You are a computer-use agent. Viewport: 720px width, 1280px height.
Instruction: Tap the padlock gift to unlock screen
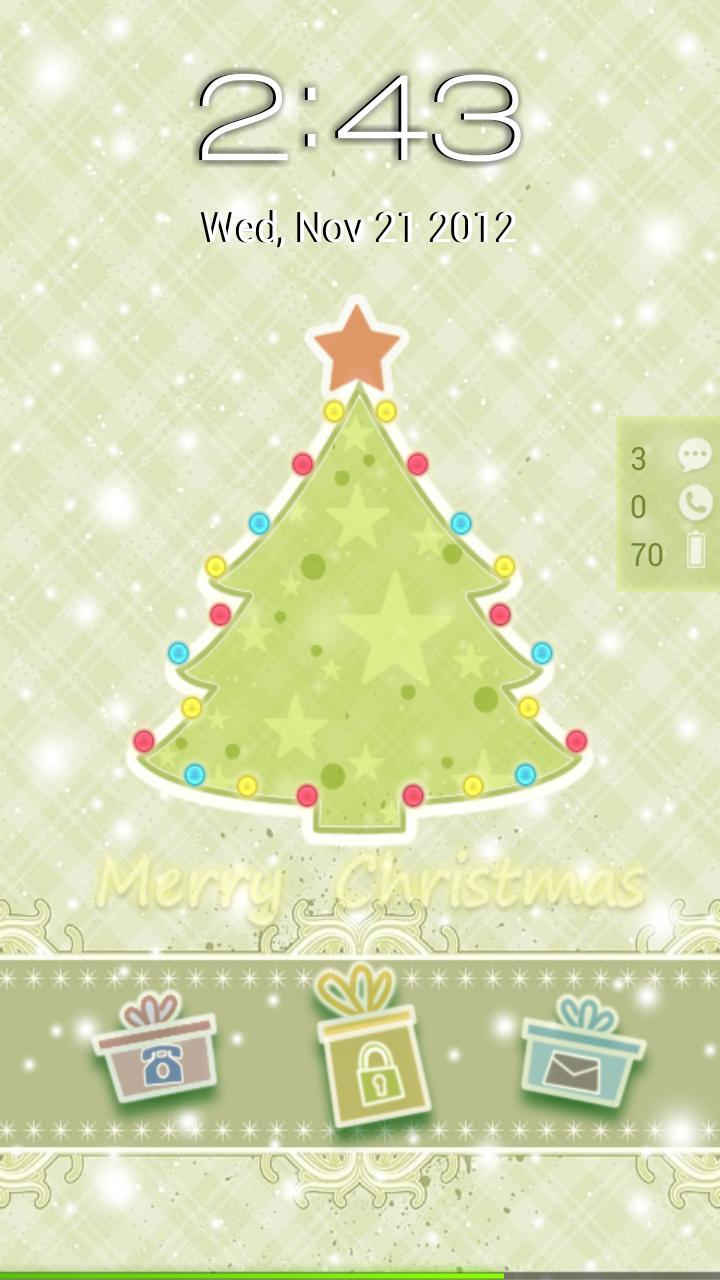click(375, 1065)
